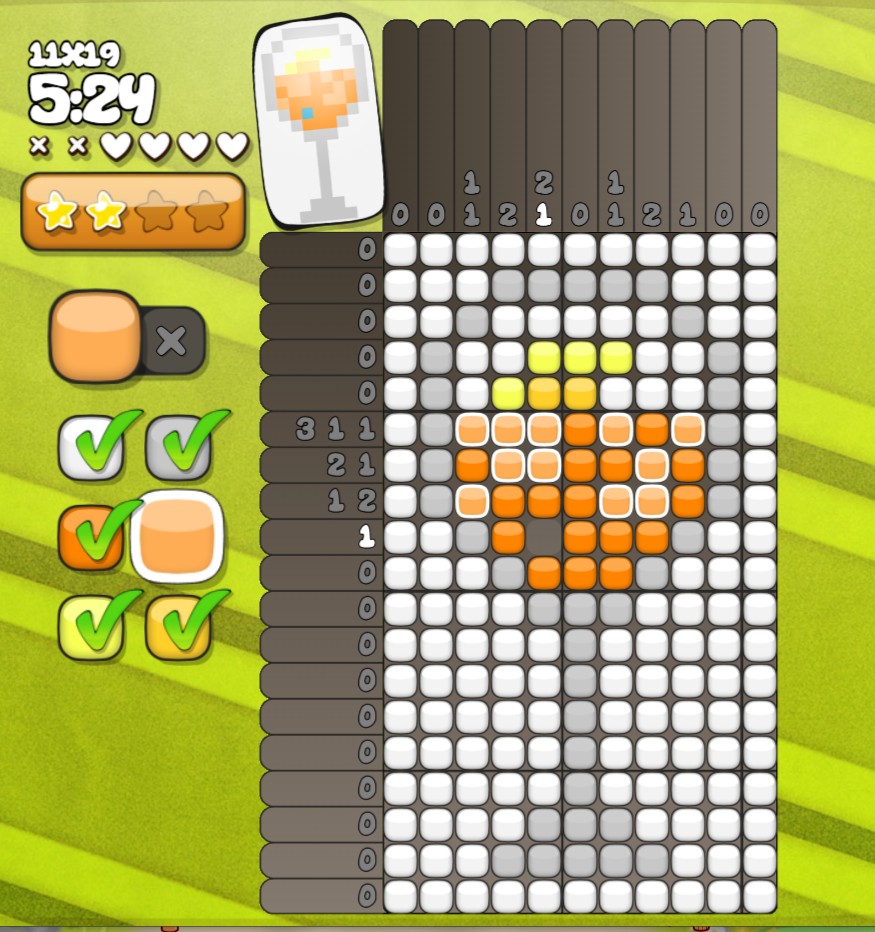
Task: Pick the white color swatch
Action: [x=91, y=449]
